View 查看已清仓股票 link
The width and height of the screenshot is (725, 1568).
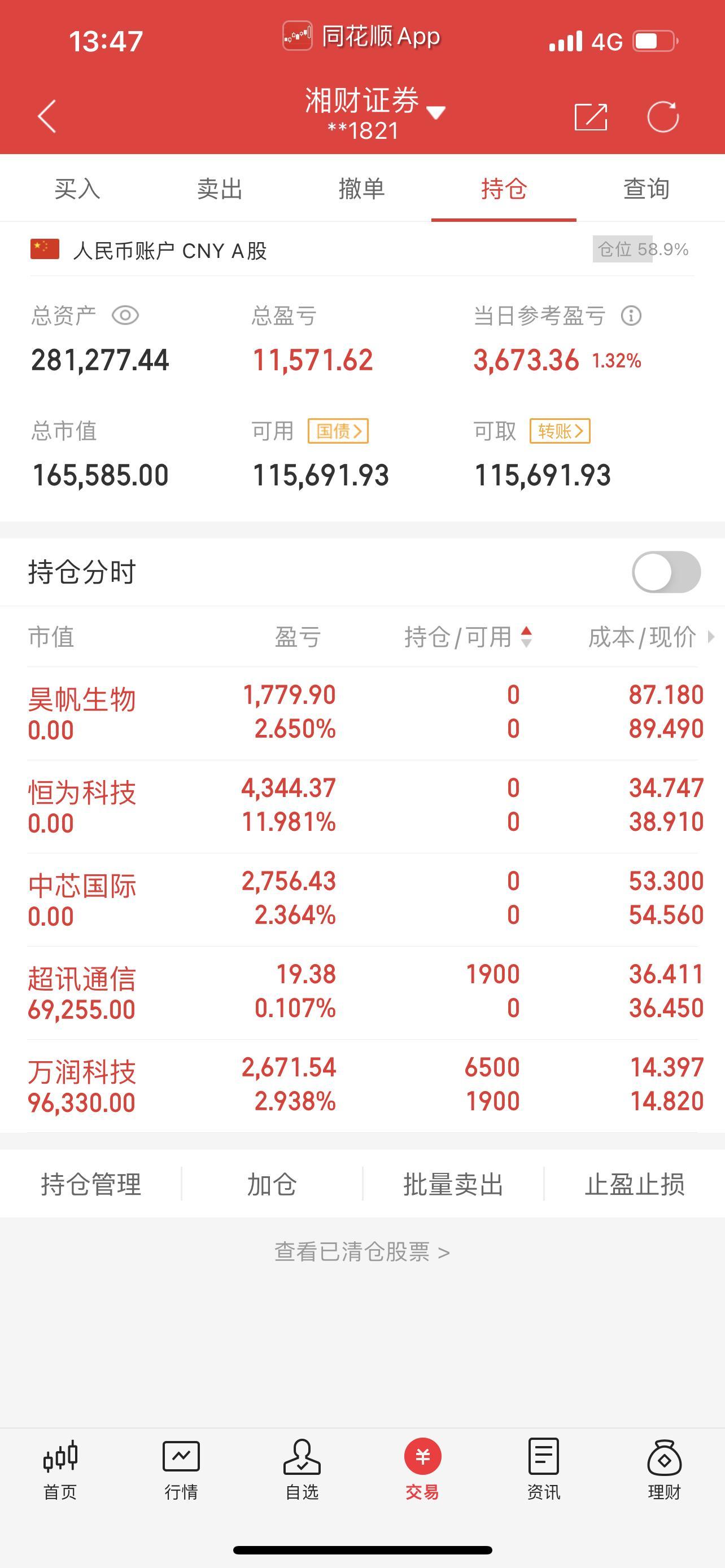click(362, 1252)
